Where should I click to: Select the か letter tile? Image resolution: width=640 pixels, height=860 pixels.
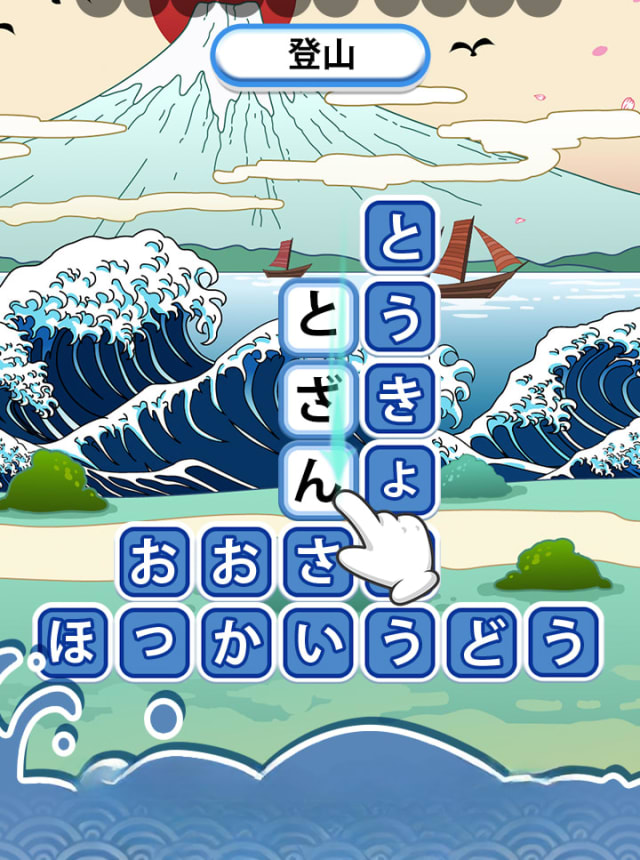[236, 643]
